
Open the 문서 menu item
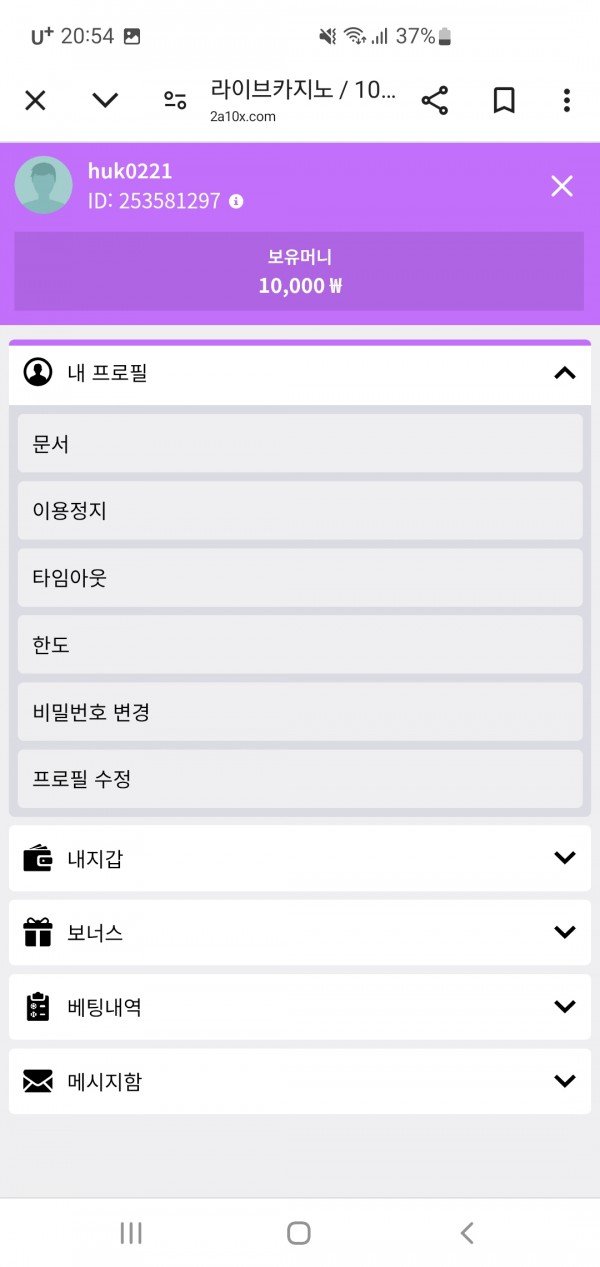coord(300,444)
